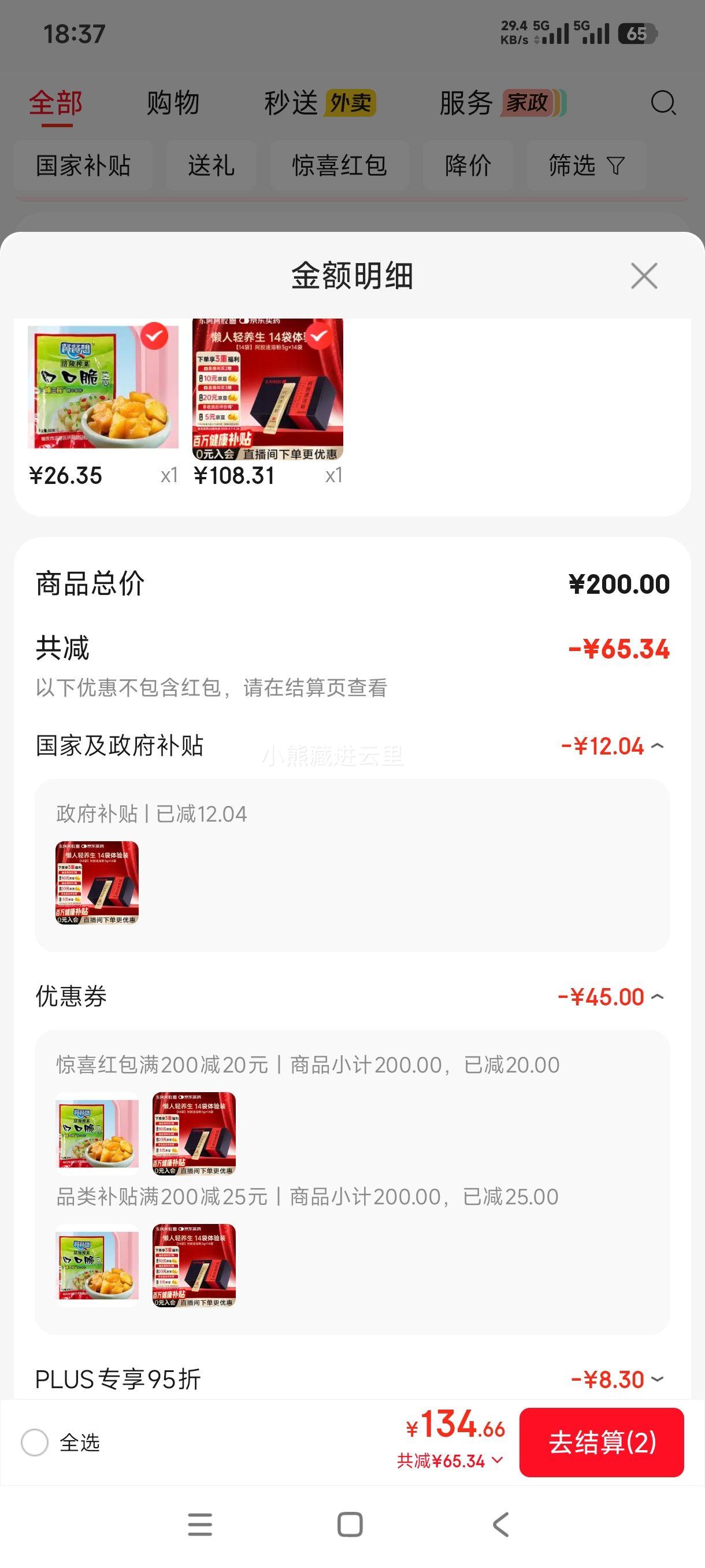
Task: Tap the 外卖 badge next to 秒送
Action: pyautogui.click(x=351, y=103)
